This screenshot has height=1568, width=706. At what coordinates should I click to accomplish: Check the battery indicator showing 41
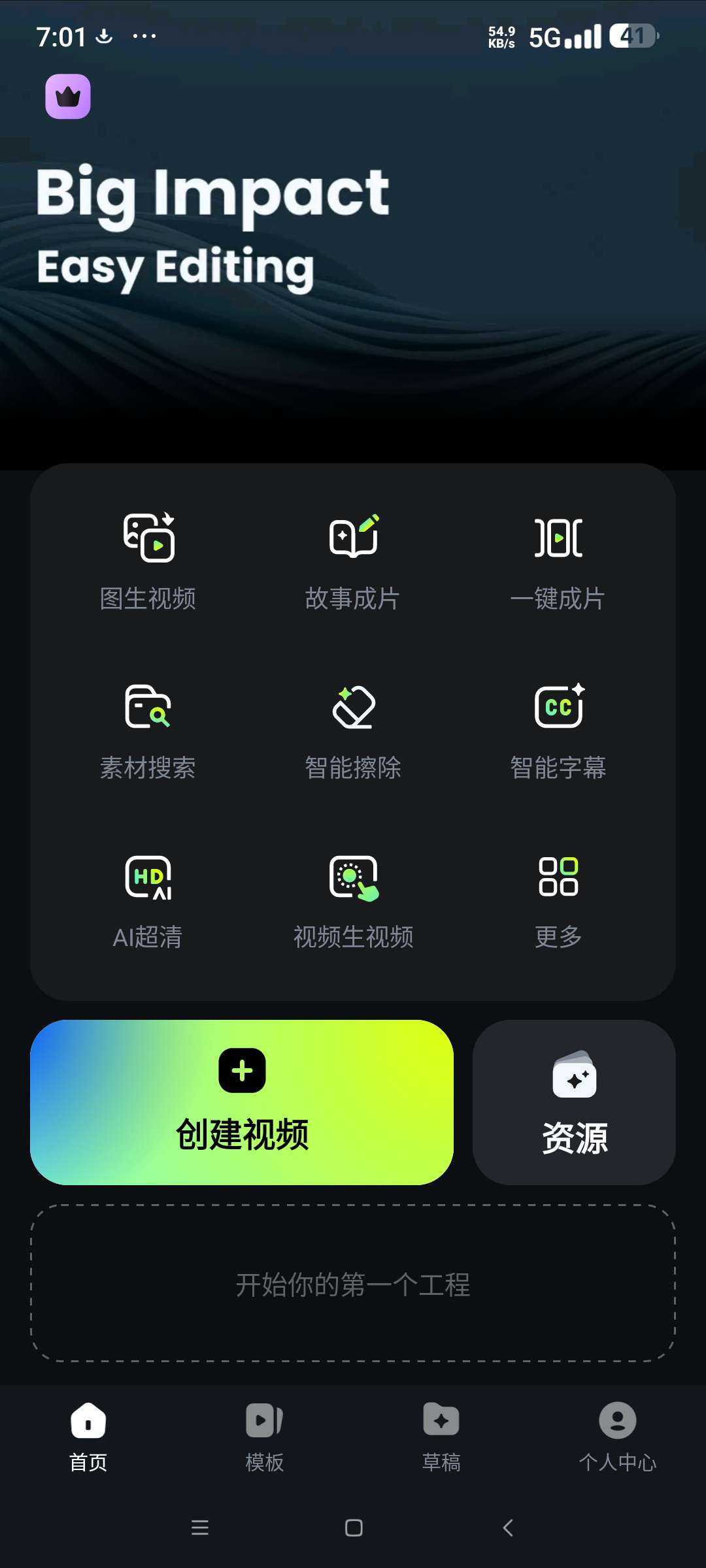pyautogui.click(x=631, y=36)
